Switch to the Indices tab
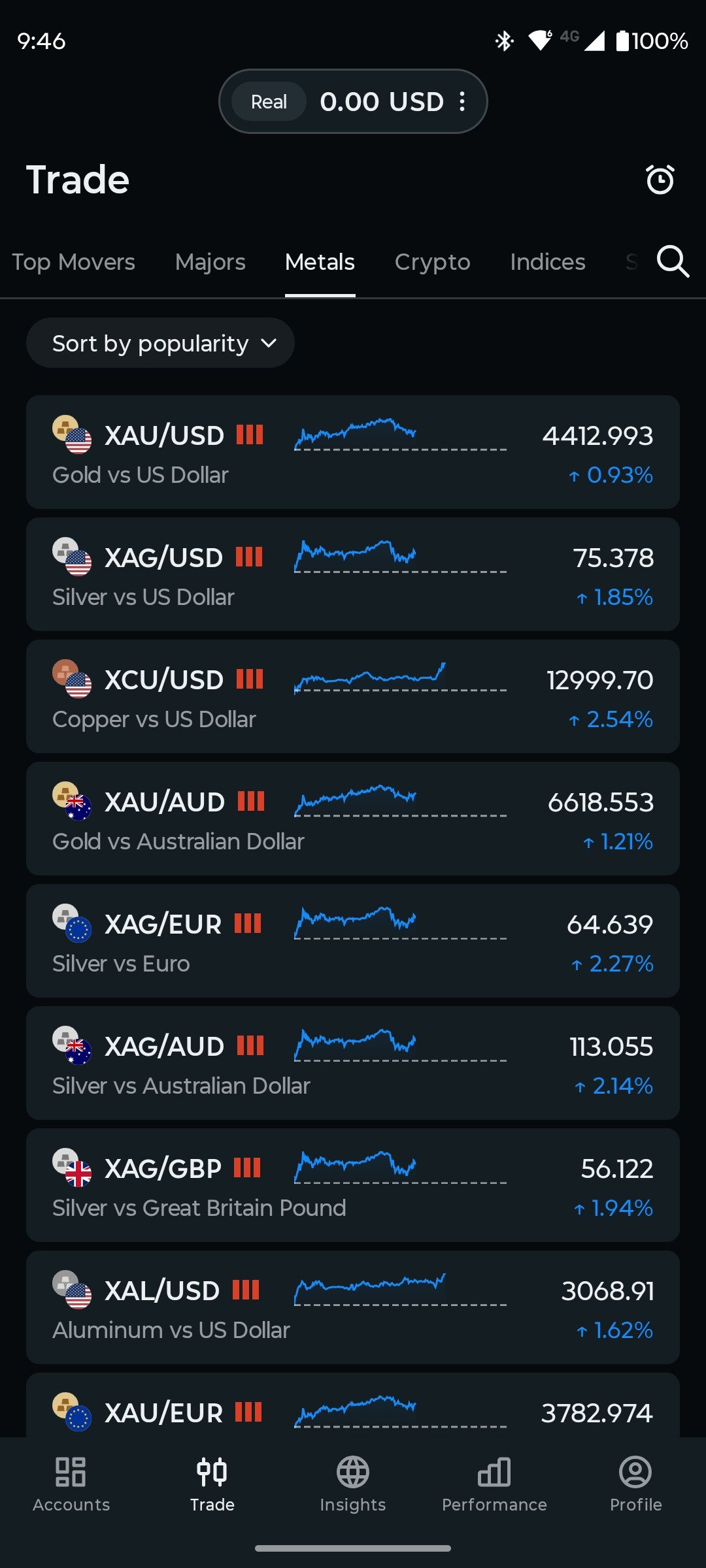This screenshot has height=1568, width=706. coord(547,262)
